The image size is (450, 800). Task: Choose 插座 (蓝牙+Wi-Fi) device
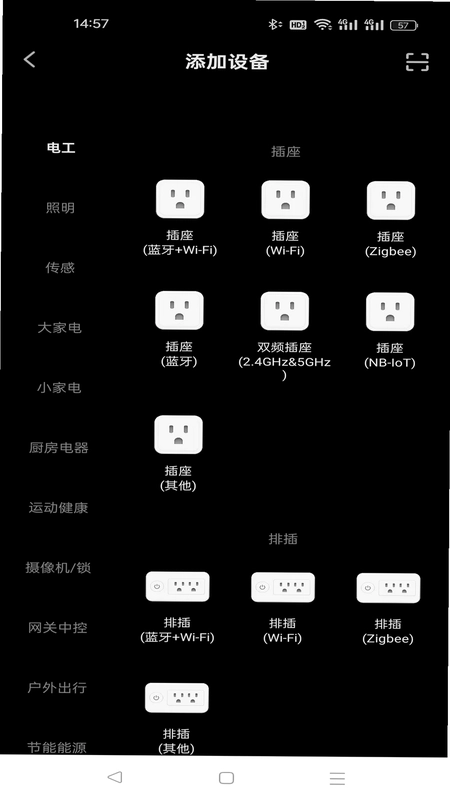[180, 218]
